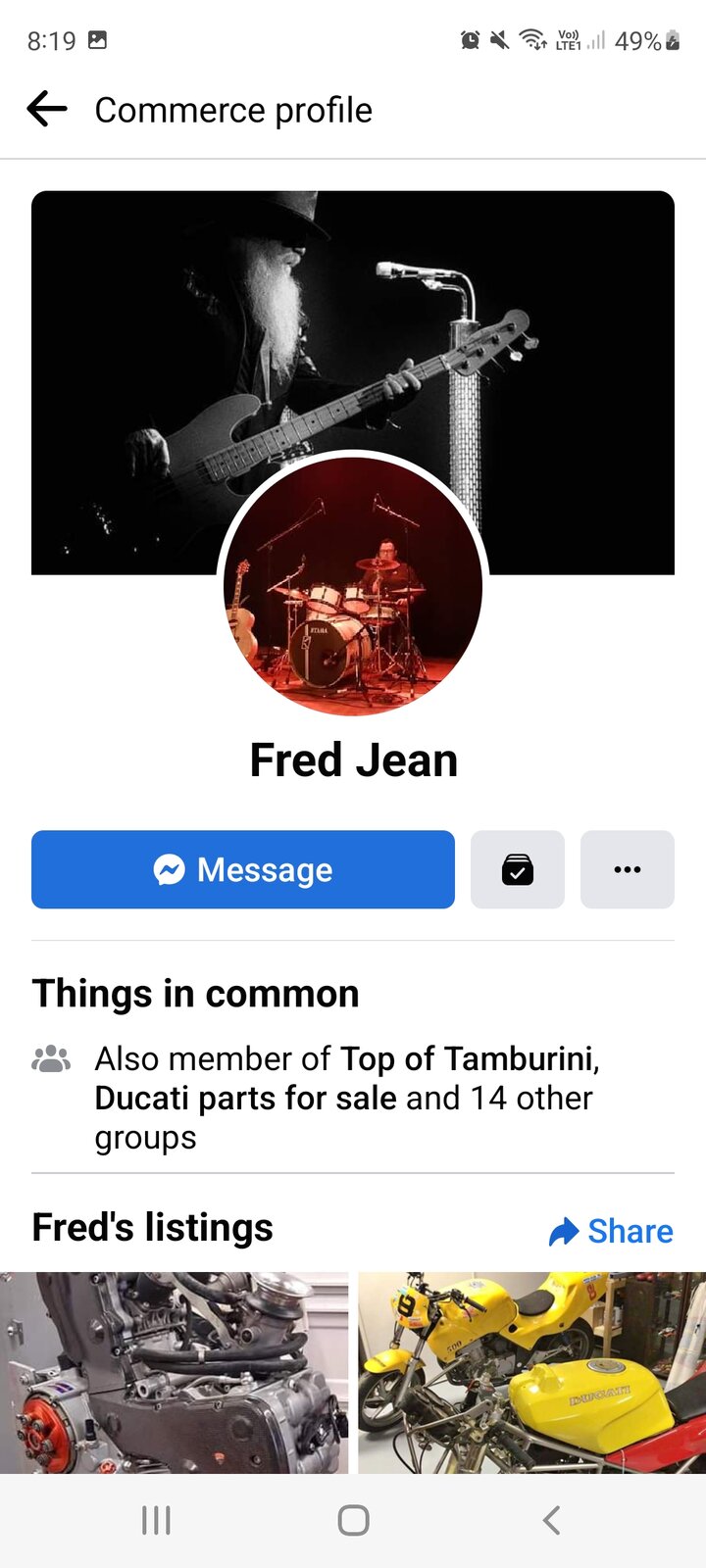706x1568 pixels.
Task: Open recent apps from navigation bar
Action: pos(156,1520)
